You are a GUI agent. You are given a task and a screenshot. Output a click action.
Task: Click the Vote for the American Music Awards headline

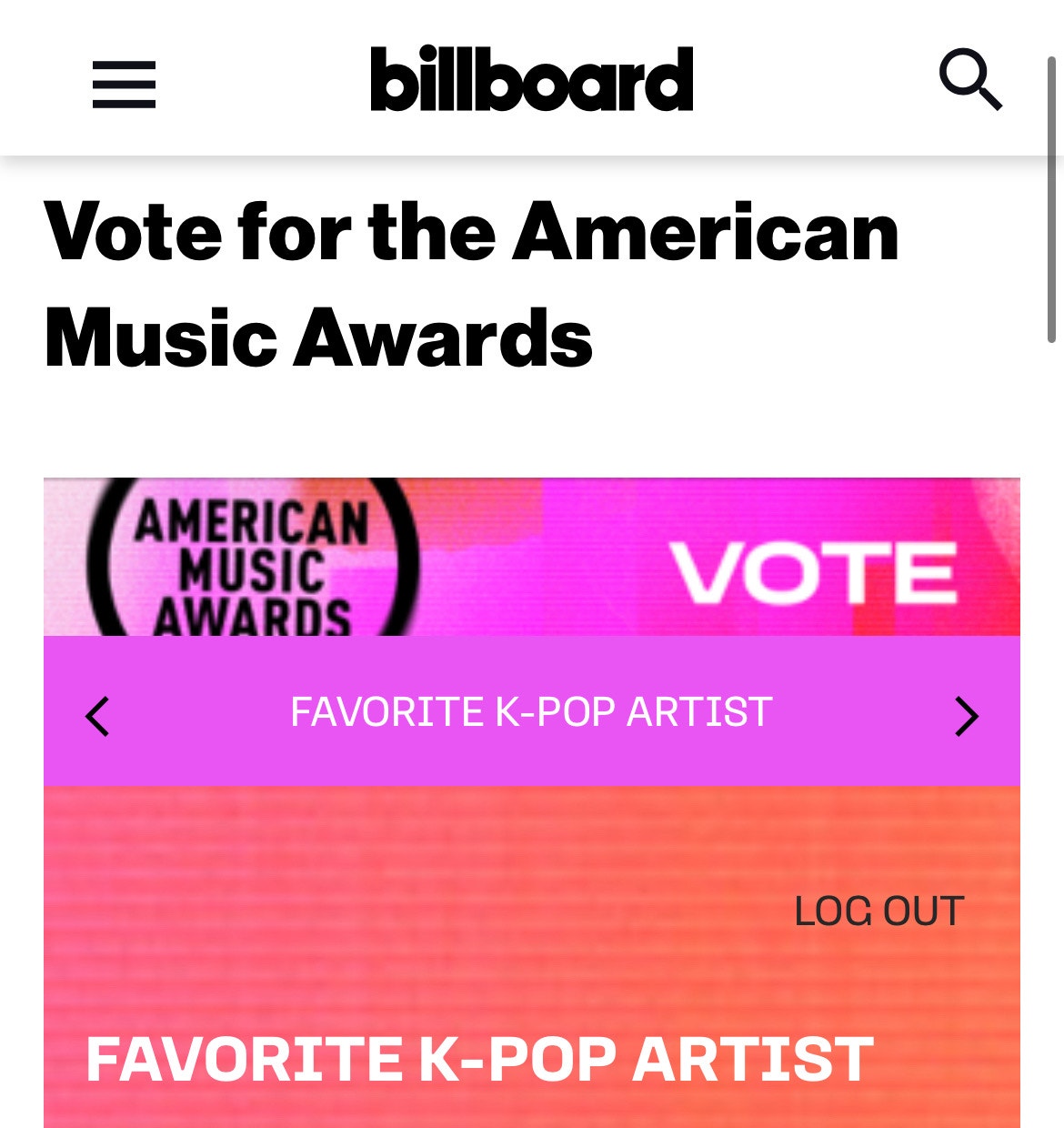471,282
